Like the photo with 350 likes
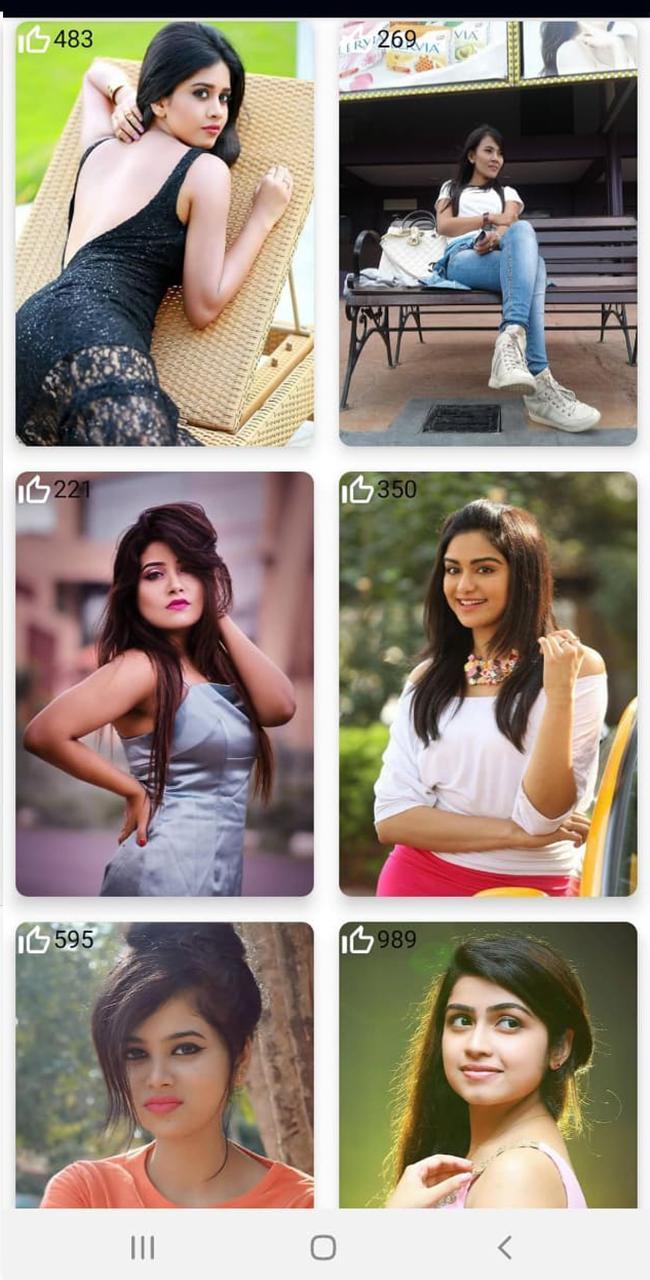 (x=358, y=490)
